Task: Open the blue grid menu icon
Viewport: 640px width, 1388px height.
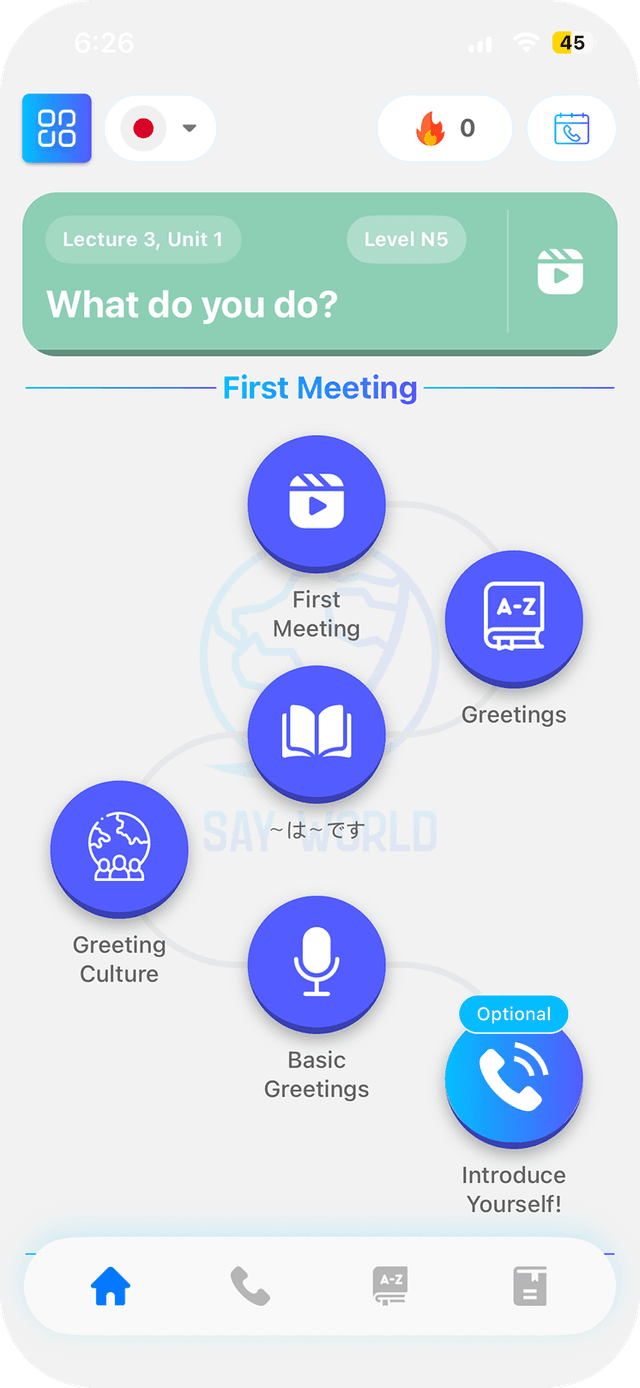Action: (56, 129)
